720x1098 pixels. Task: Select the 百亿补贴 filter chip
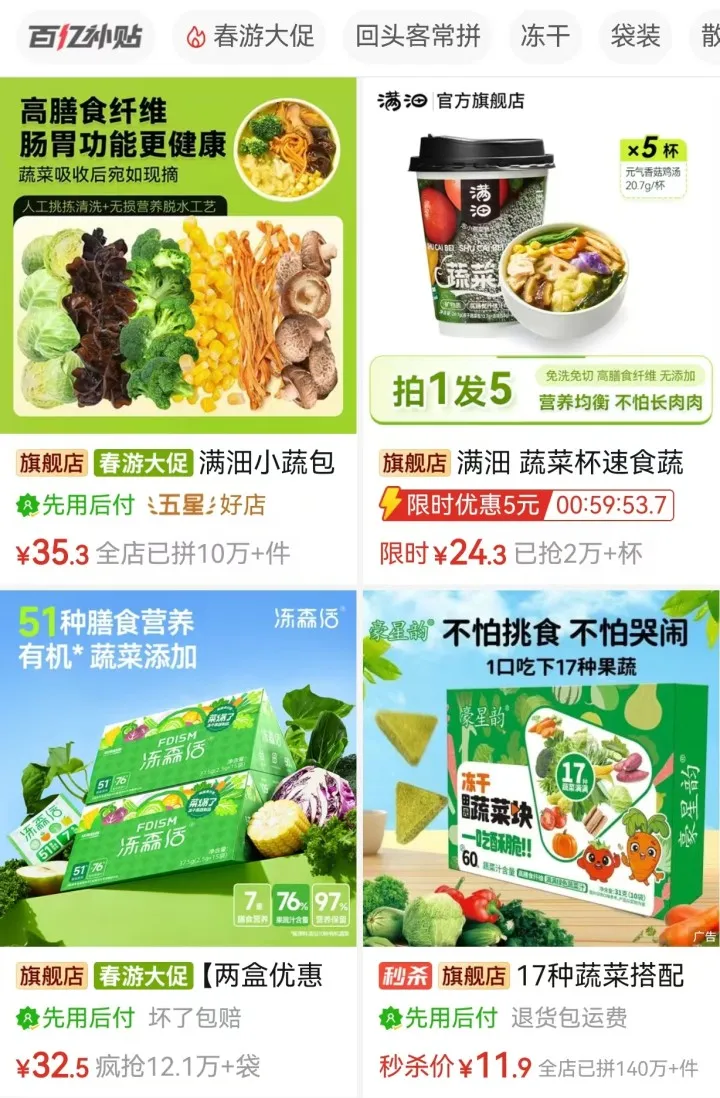pyautogui.click(x=84, y=37)
